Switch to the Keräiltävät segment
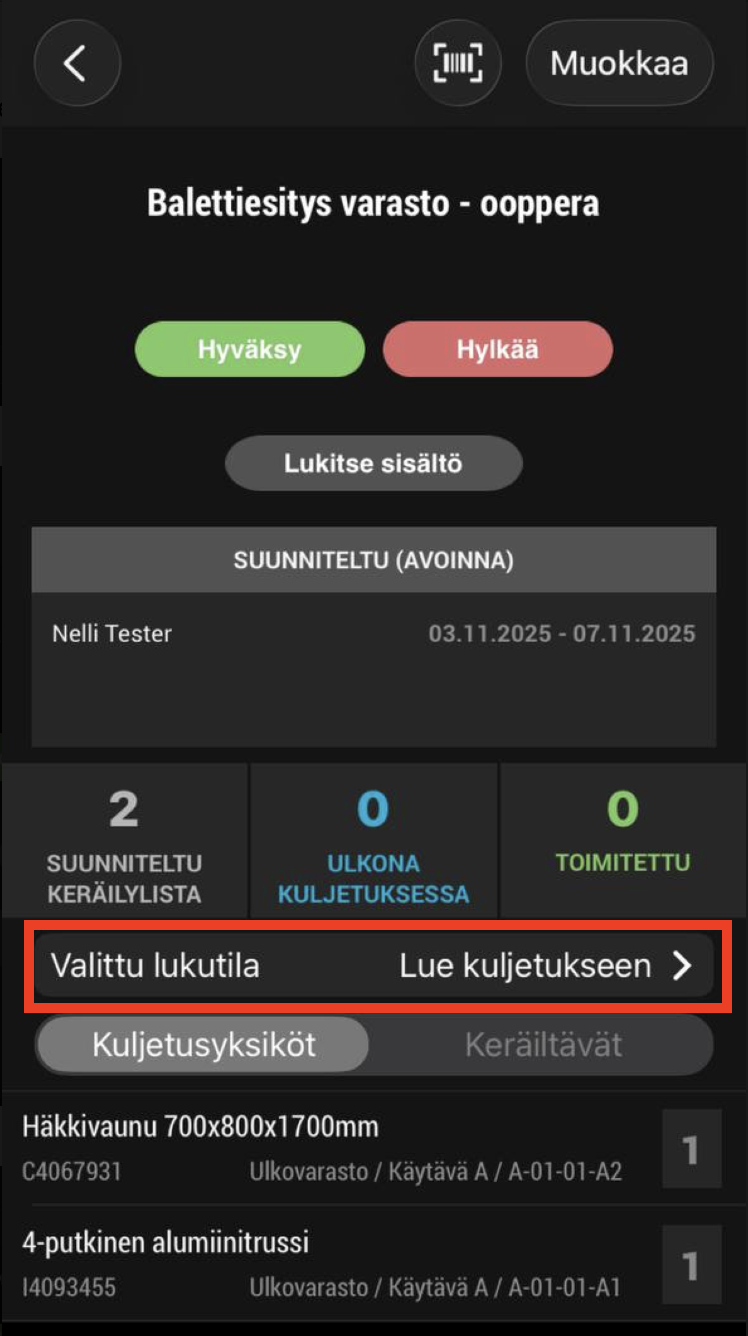 coord(543,1045)
